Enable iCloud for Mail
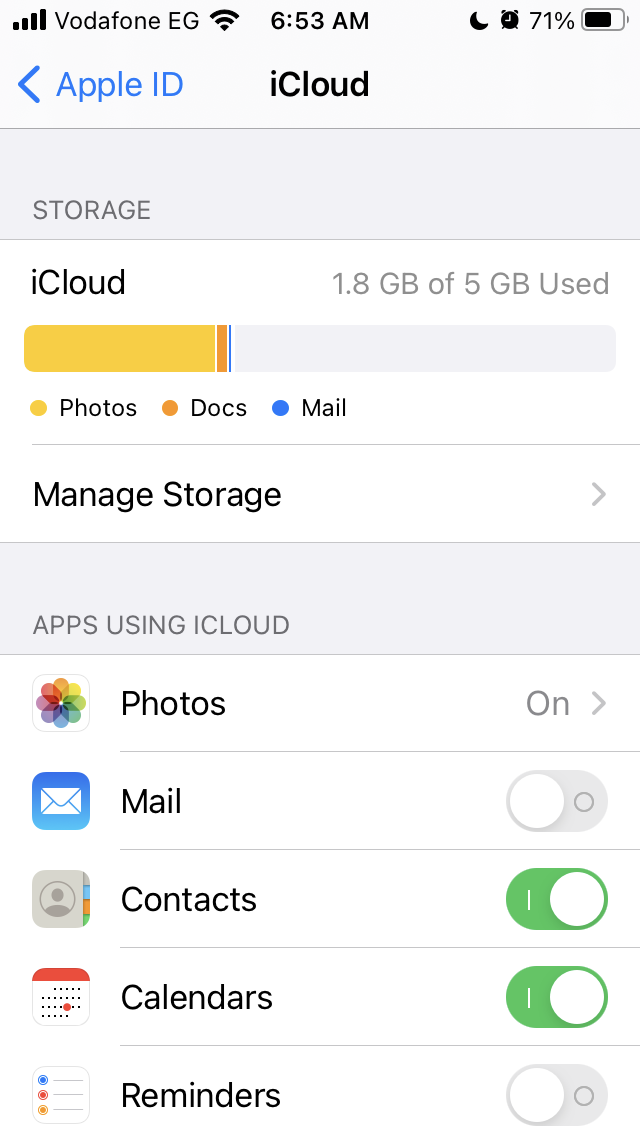This screenshot has width=640, height=1136. (556, 802)
